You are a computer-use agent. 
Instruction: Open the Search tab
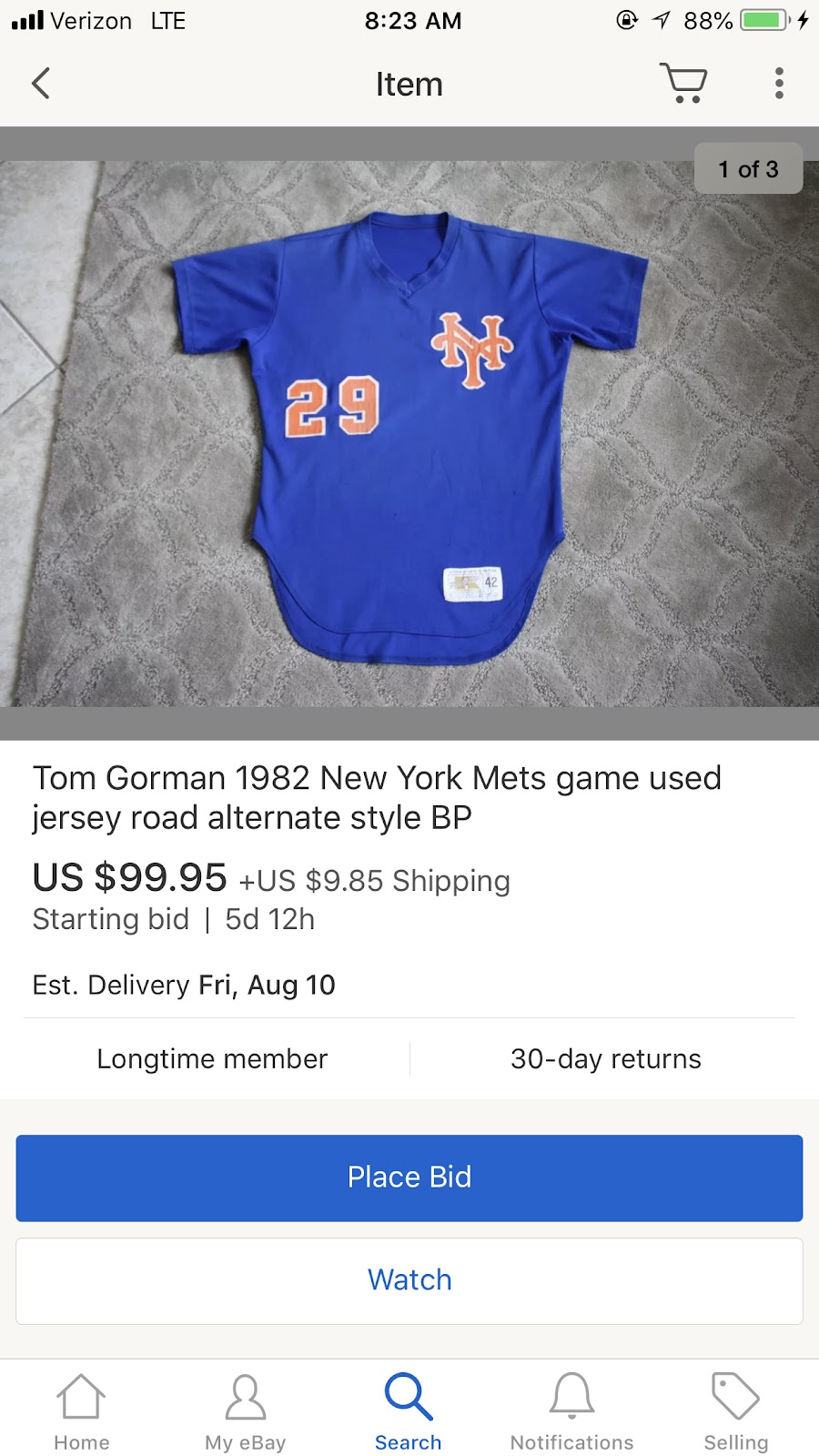pos(409,1412)
